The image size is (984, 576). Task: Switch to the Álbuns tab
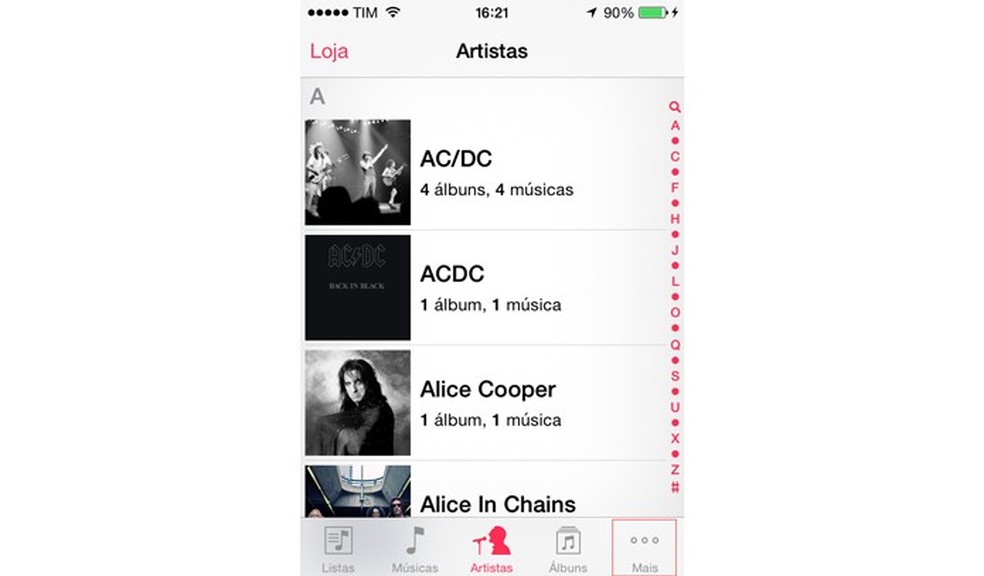coord(568,549)
